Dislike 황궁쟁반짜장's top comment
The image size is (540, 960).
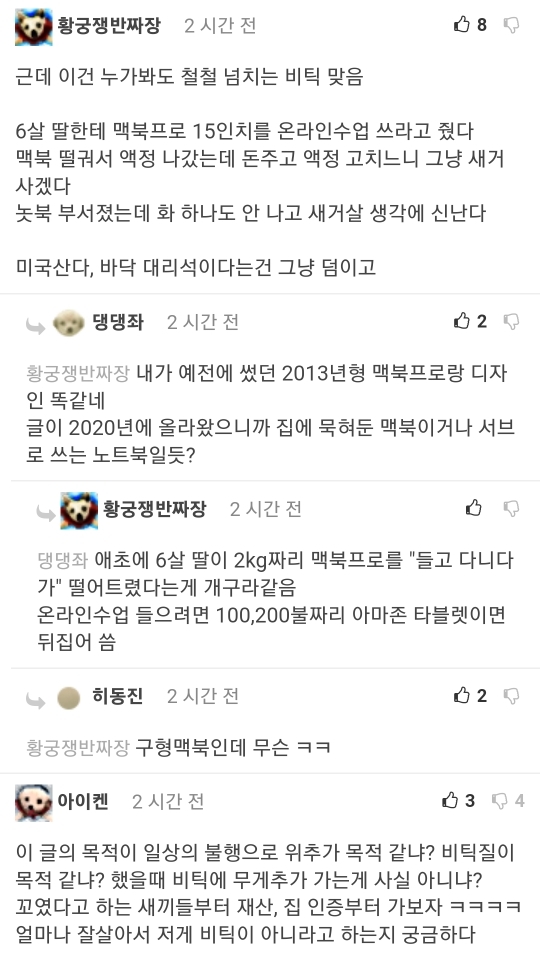pos(511,25)
